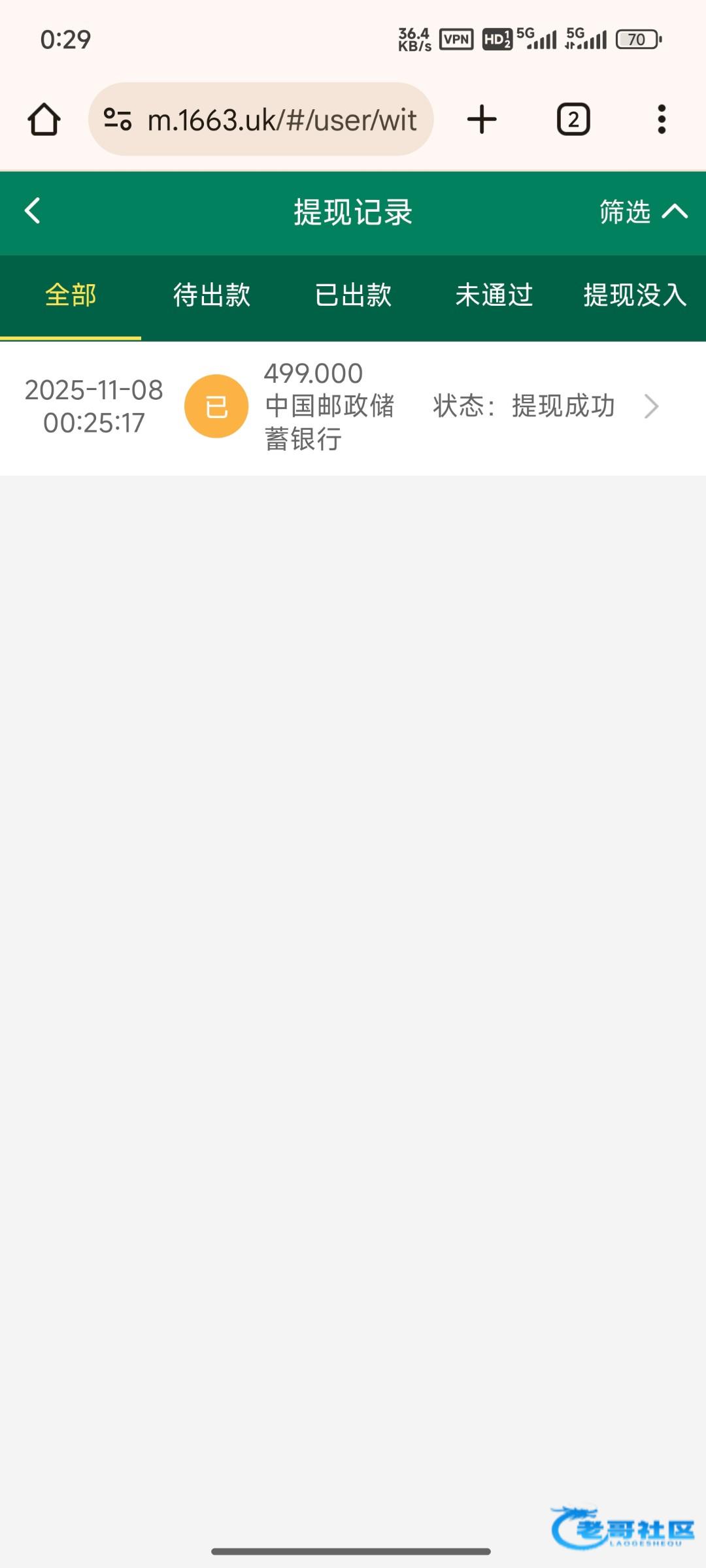Switch to the 待出款 tab

212,295
